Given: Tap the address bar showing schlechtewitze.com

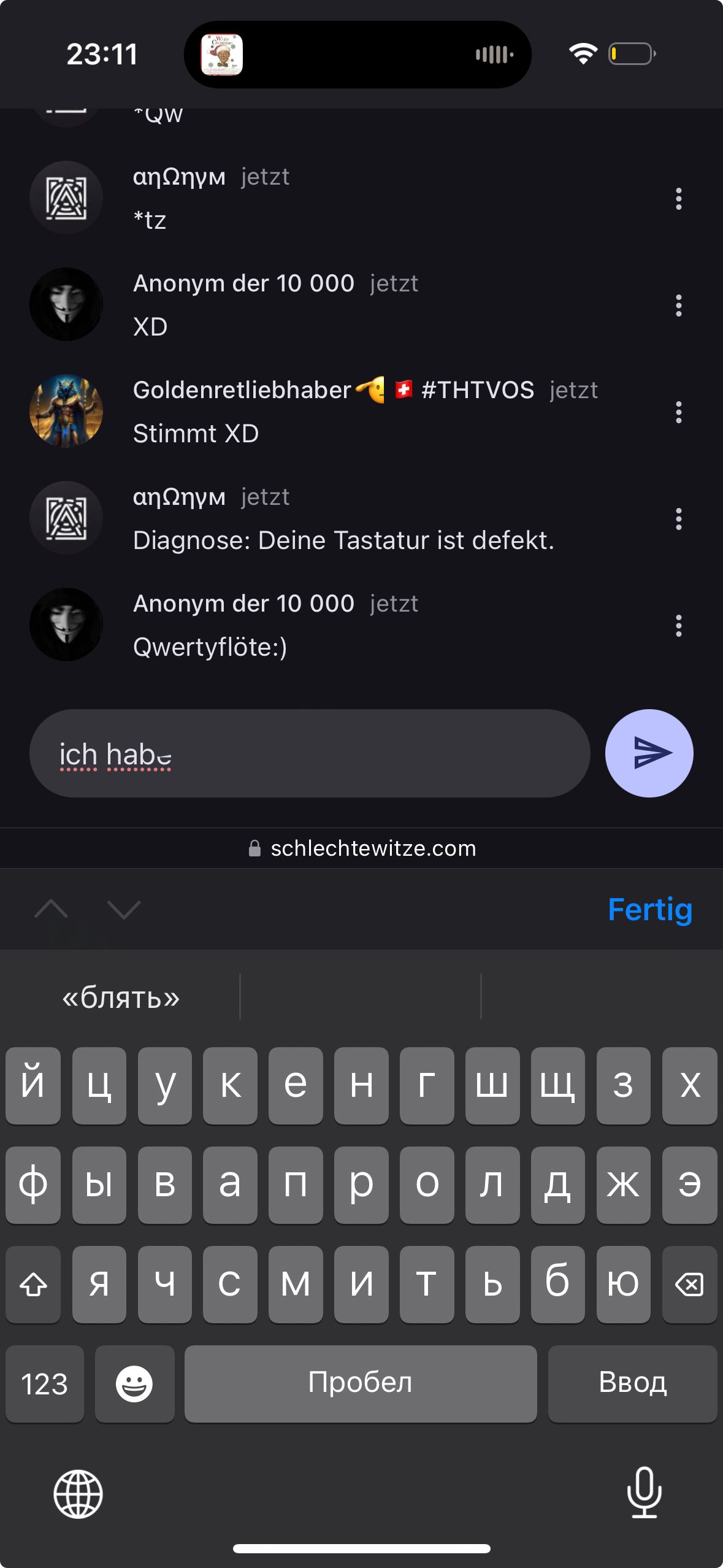Looking at the screenshot, I should point(362,848).
